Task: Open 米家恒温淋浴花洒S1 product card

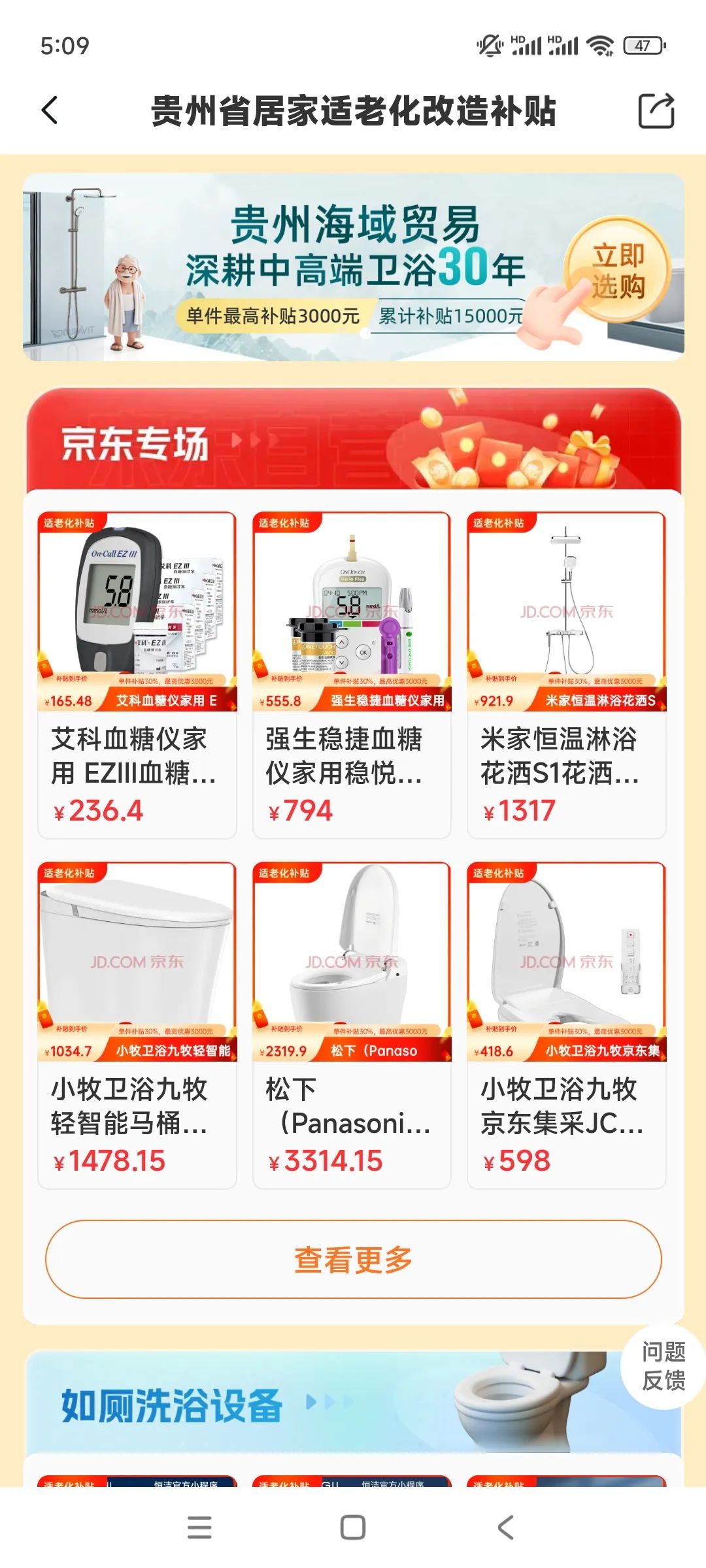Action: [x=566, y=673]
